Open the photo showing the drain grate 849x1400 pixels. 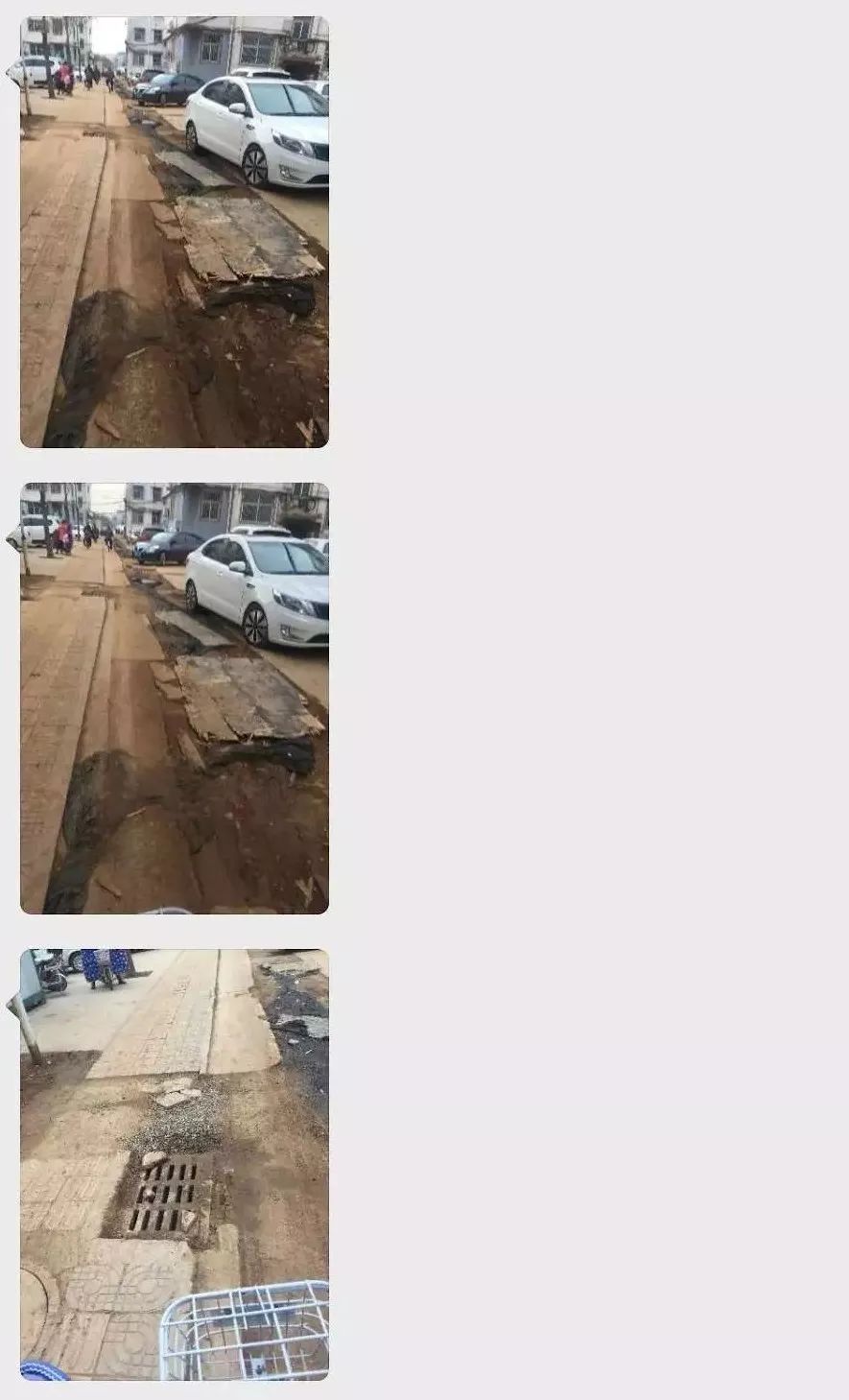click(x=174, y=1164)
